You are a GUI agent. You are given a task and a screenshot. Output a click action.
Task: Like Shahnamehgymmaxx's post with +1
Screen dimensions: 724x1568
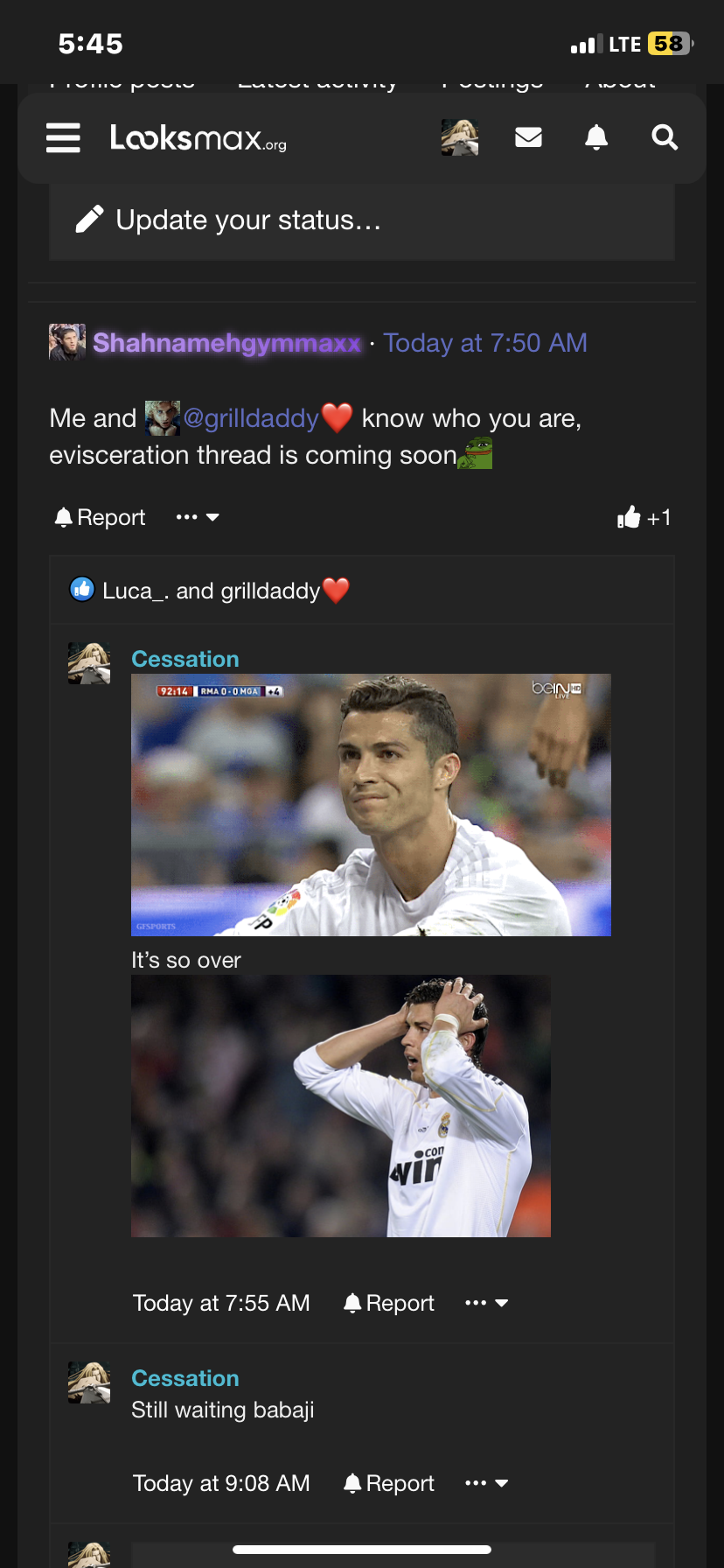coord(644,518)
